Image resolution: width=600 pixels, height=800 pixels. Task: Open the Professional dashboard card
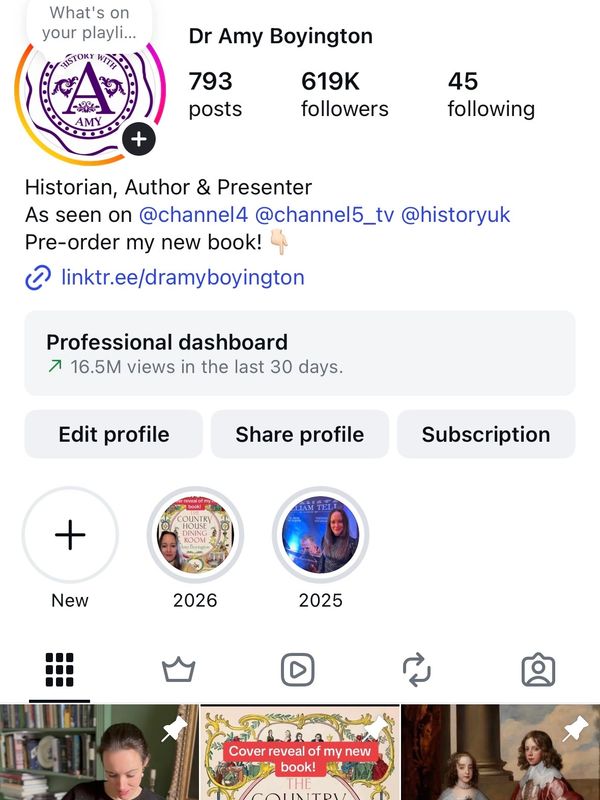click(x=300, y=353)
